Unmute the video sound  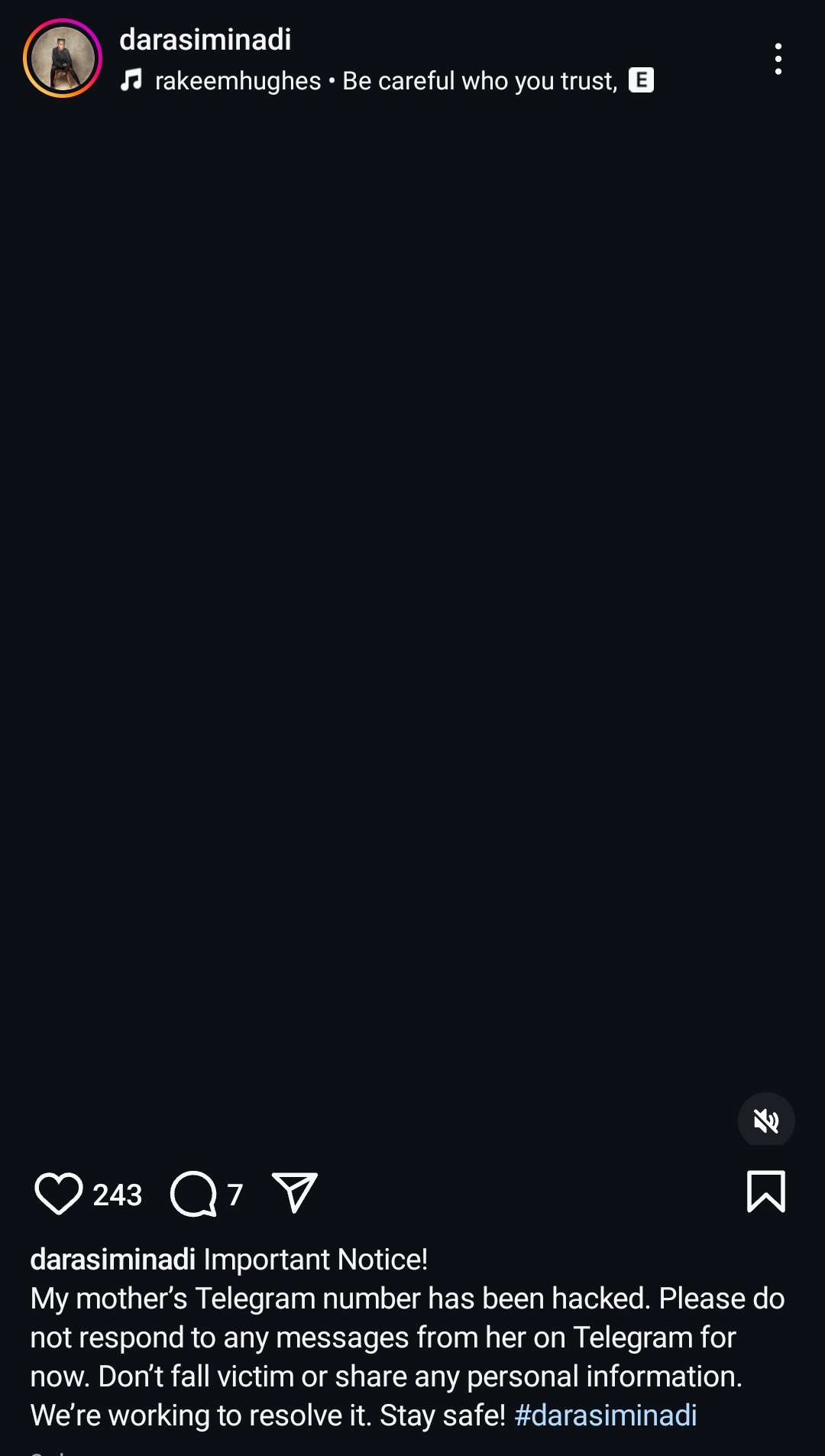[x=766, y=1120]
